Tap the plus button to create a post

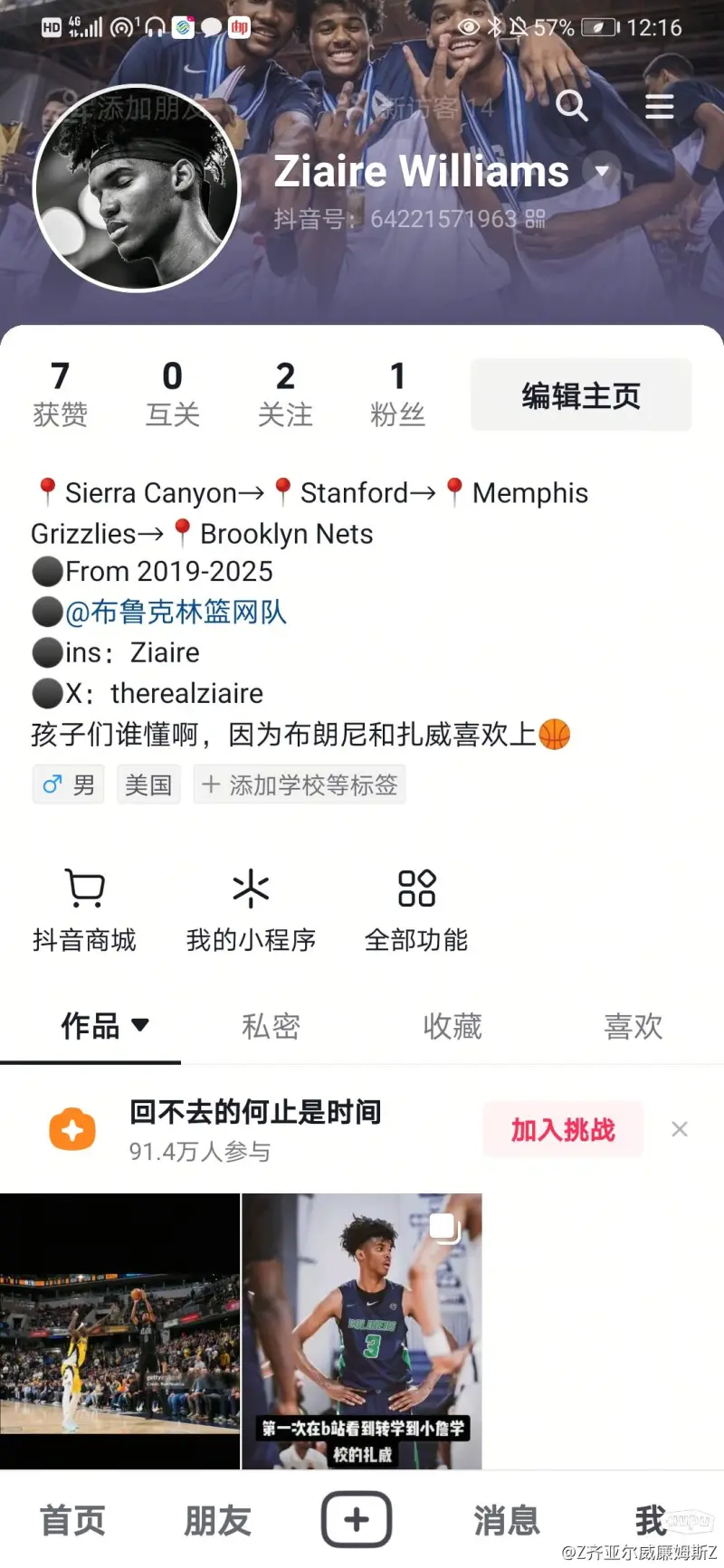357,1520
